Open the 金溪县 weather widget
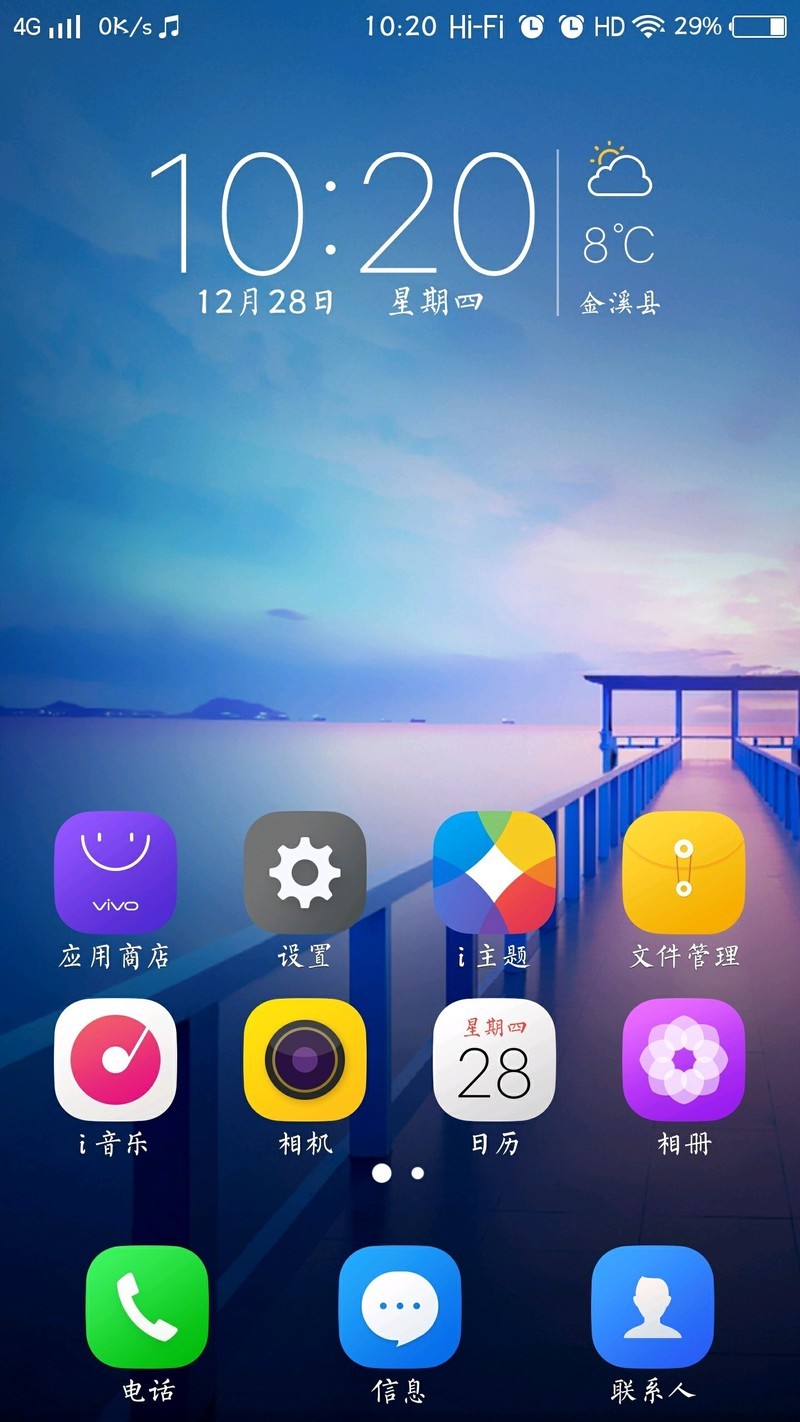Image resolution: width=800 pixels, height=1422 pixels. tap(620, 230)
